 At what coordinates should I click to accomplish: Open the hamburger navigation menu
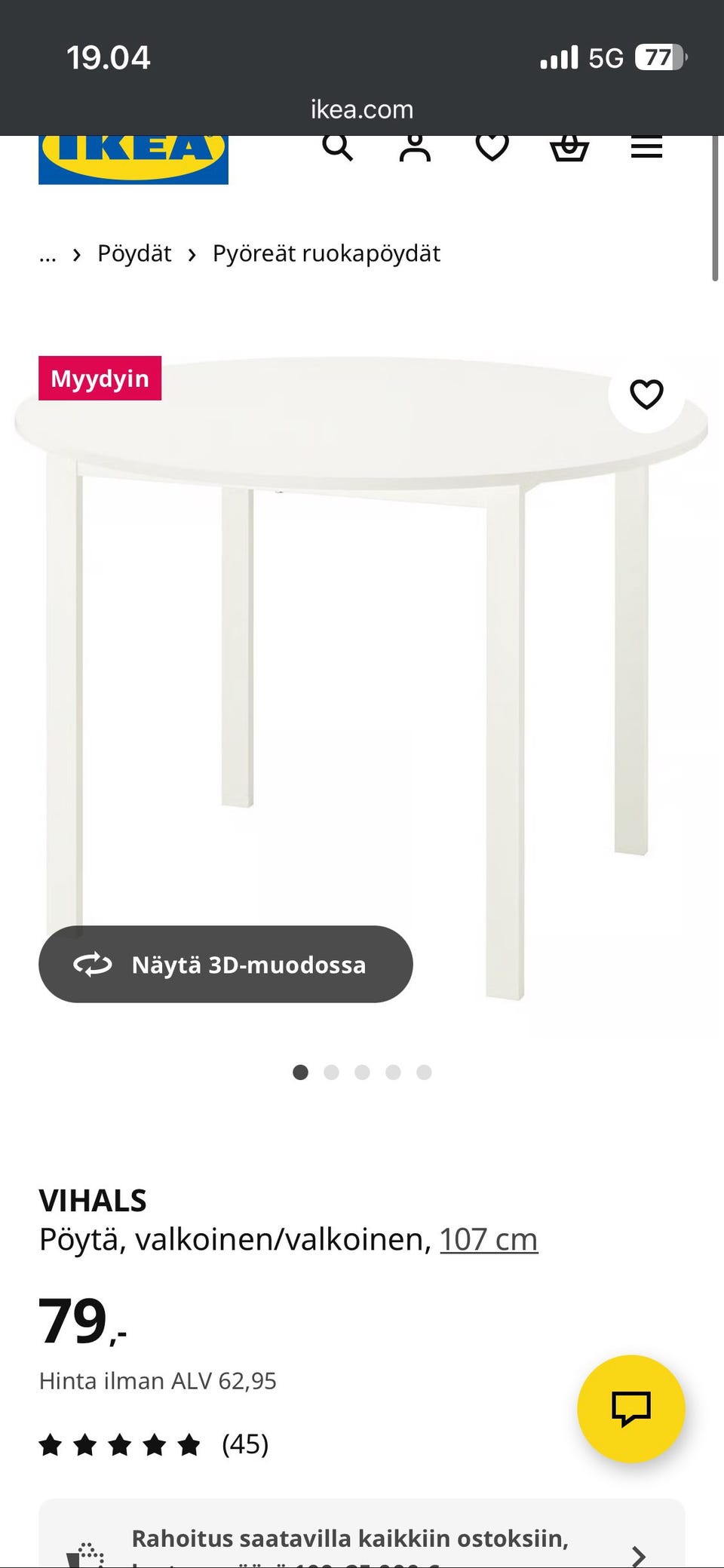click(x=646, y=147)
